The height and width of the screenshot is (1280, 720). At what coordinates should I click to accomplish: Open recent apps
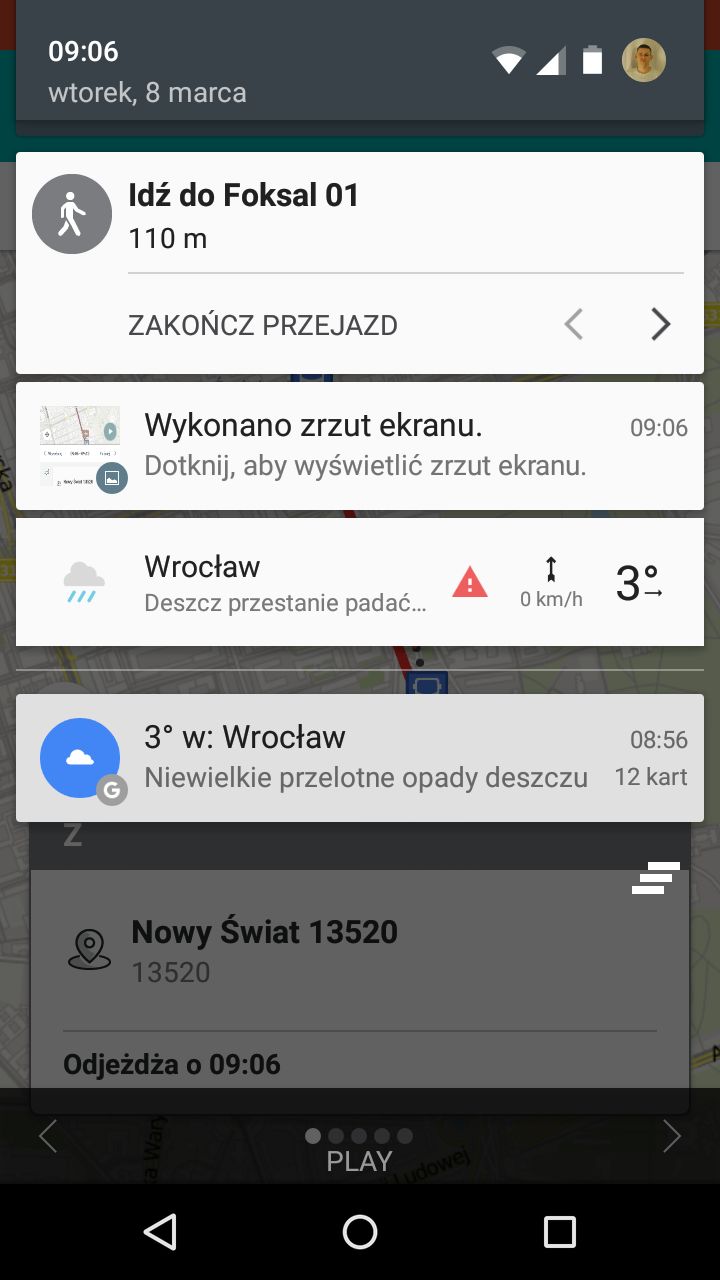tap(559, 1232)
